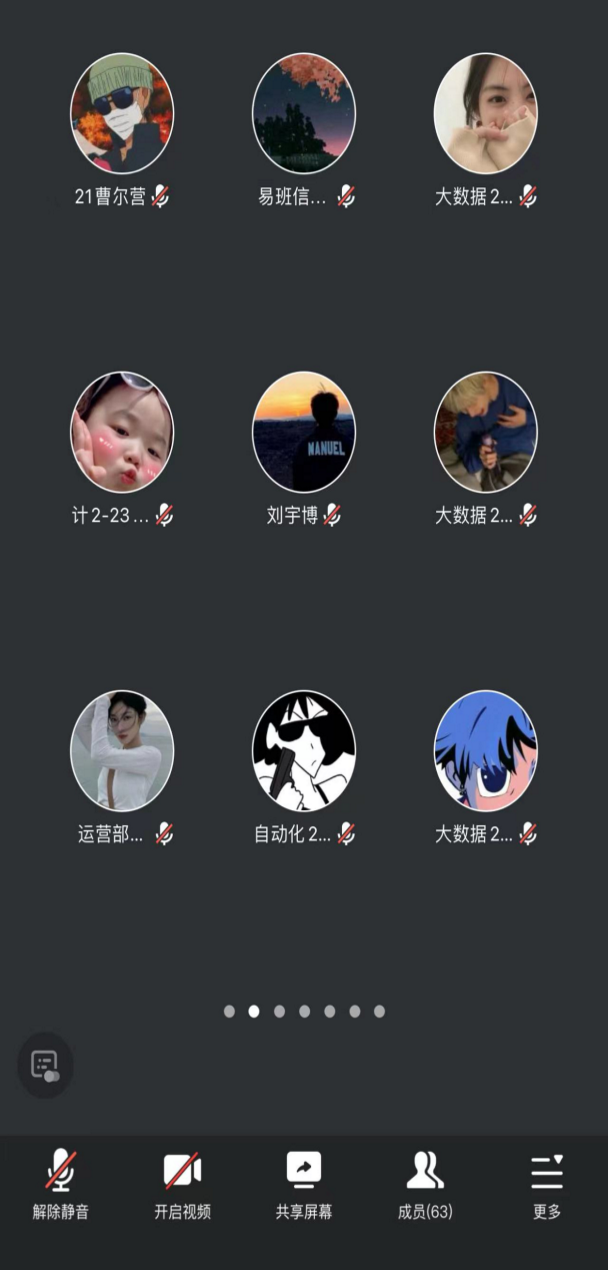Turn on camera with 开启视频
This screenshot has width=608, height=1270.
tap(182, 1185)
